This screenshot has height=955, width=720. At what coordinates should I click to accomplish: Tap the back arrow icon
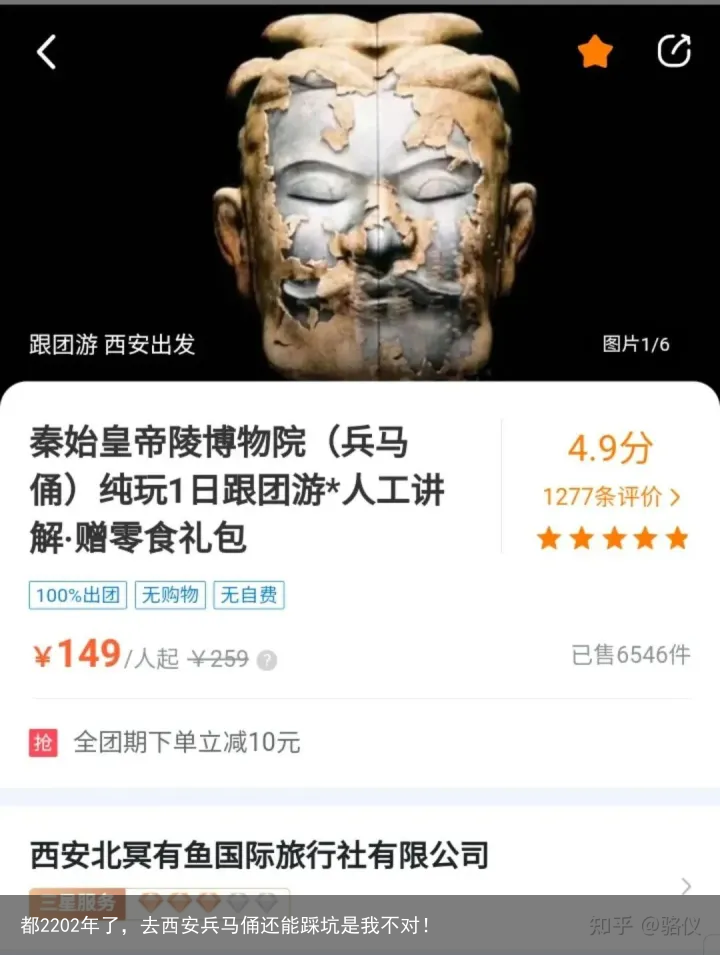[45, 51]
